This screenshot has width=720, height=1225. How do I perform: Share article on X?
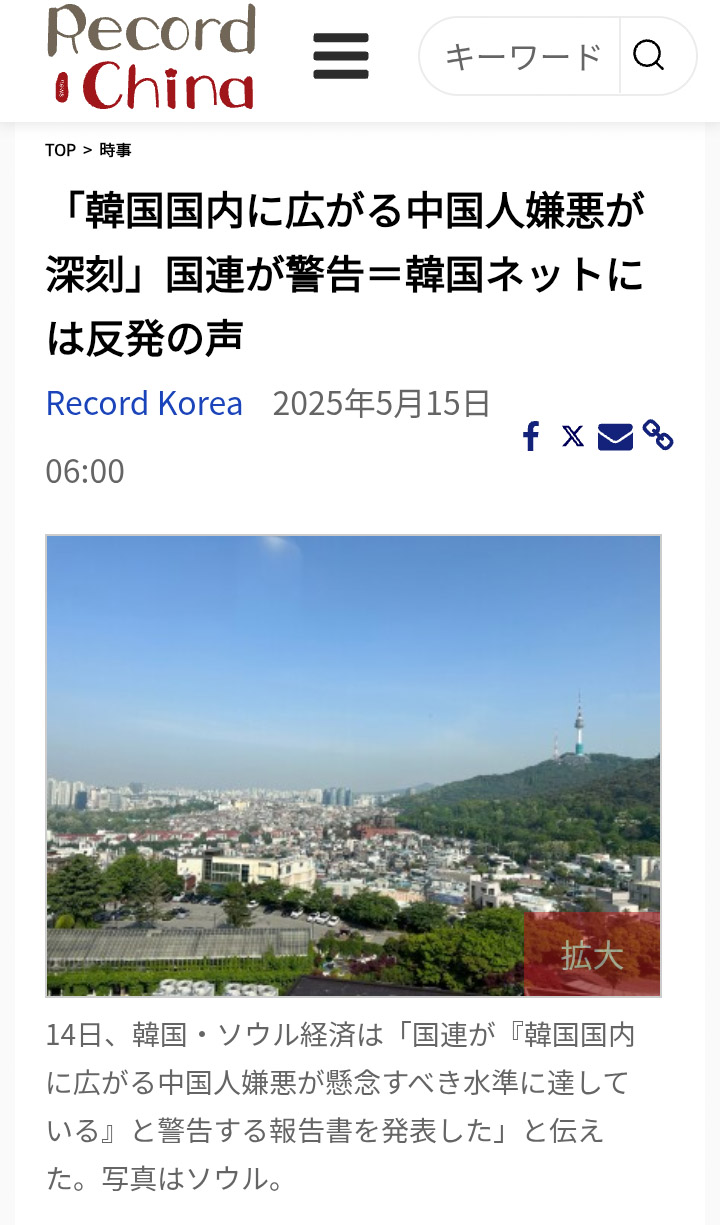pyautogui.click(x=572, y=436)
